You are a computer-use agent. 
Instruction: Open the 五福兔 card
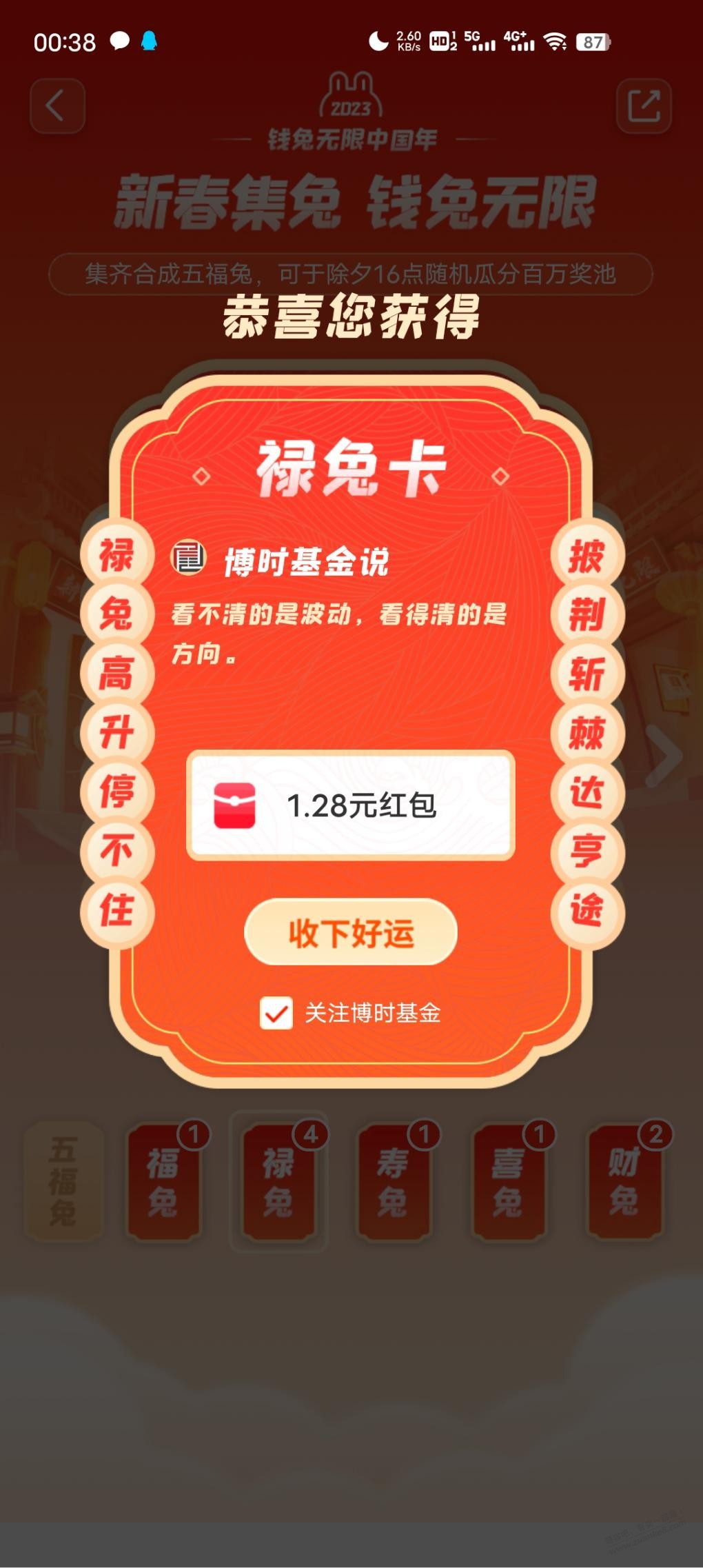(x=63, y=1182)
